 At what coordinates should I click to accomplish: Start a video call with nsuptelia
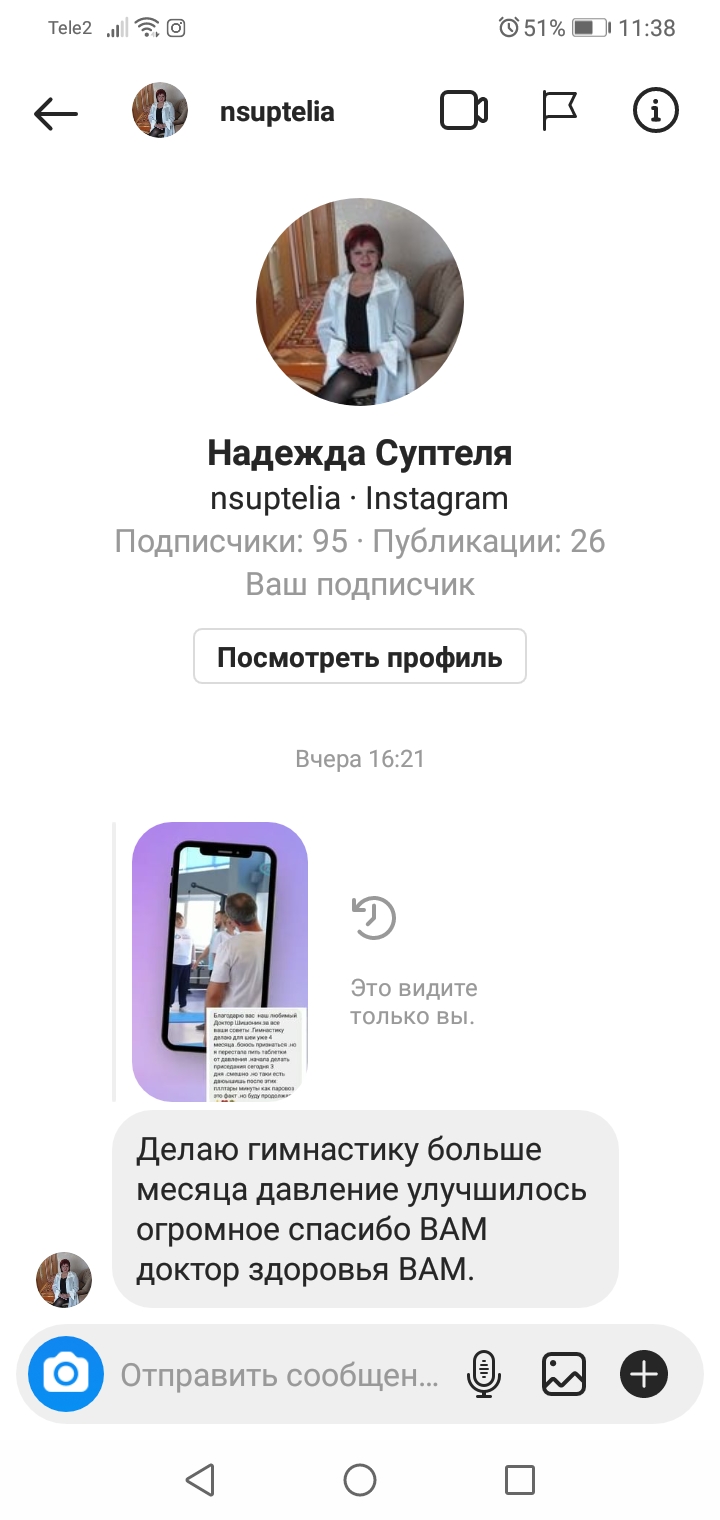click(x=463, y=111)
